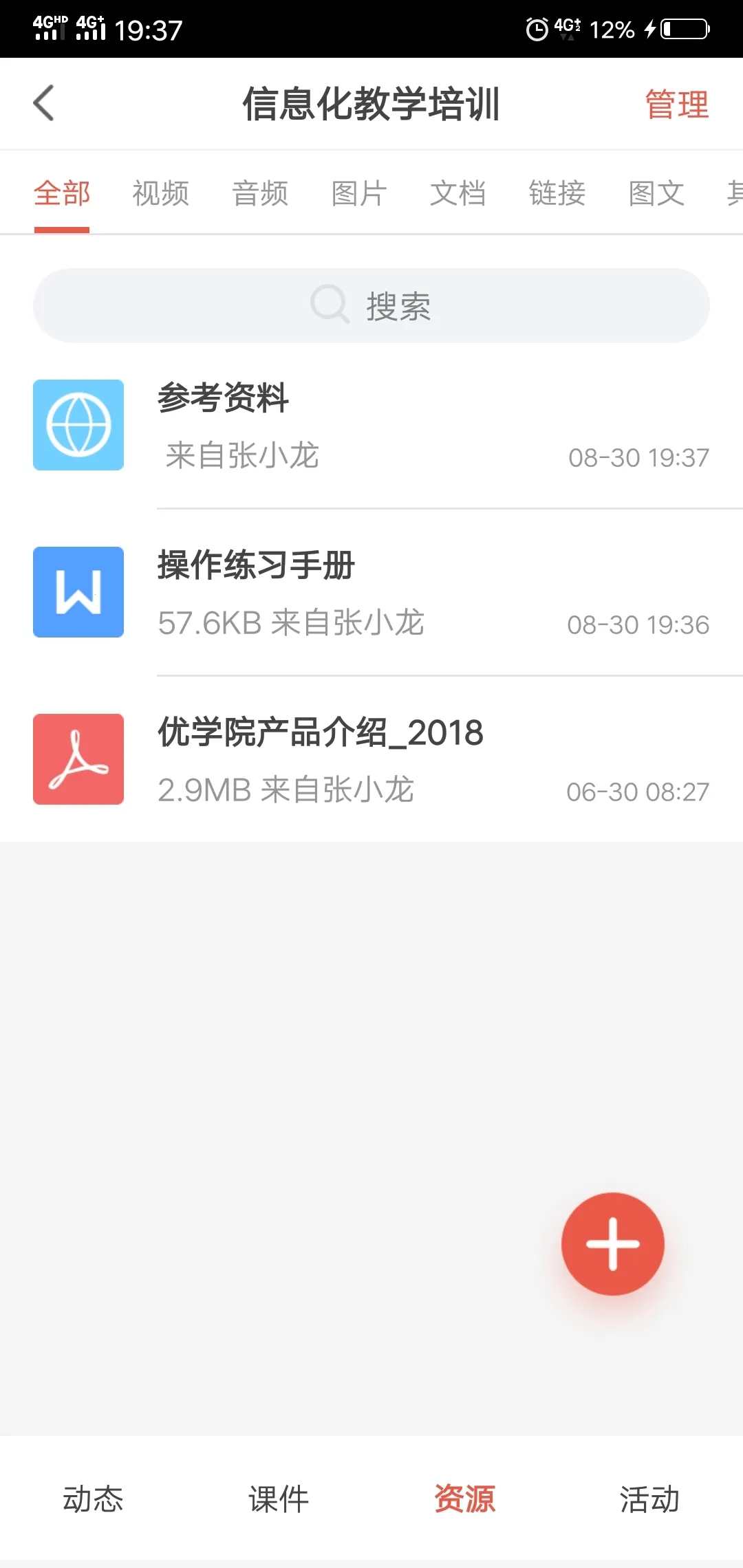The image size is (743, 1568).
Task: Switch to the 动态 bottom tab
Action: tap(94, 1499)
